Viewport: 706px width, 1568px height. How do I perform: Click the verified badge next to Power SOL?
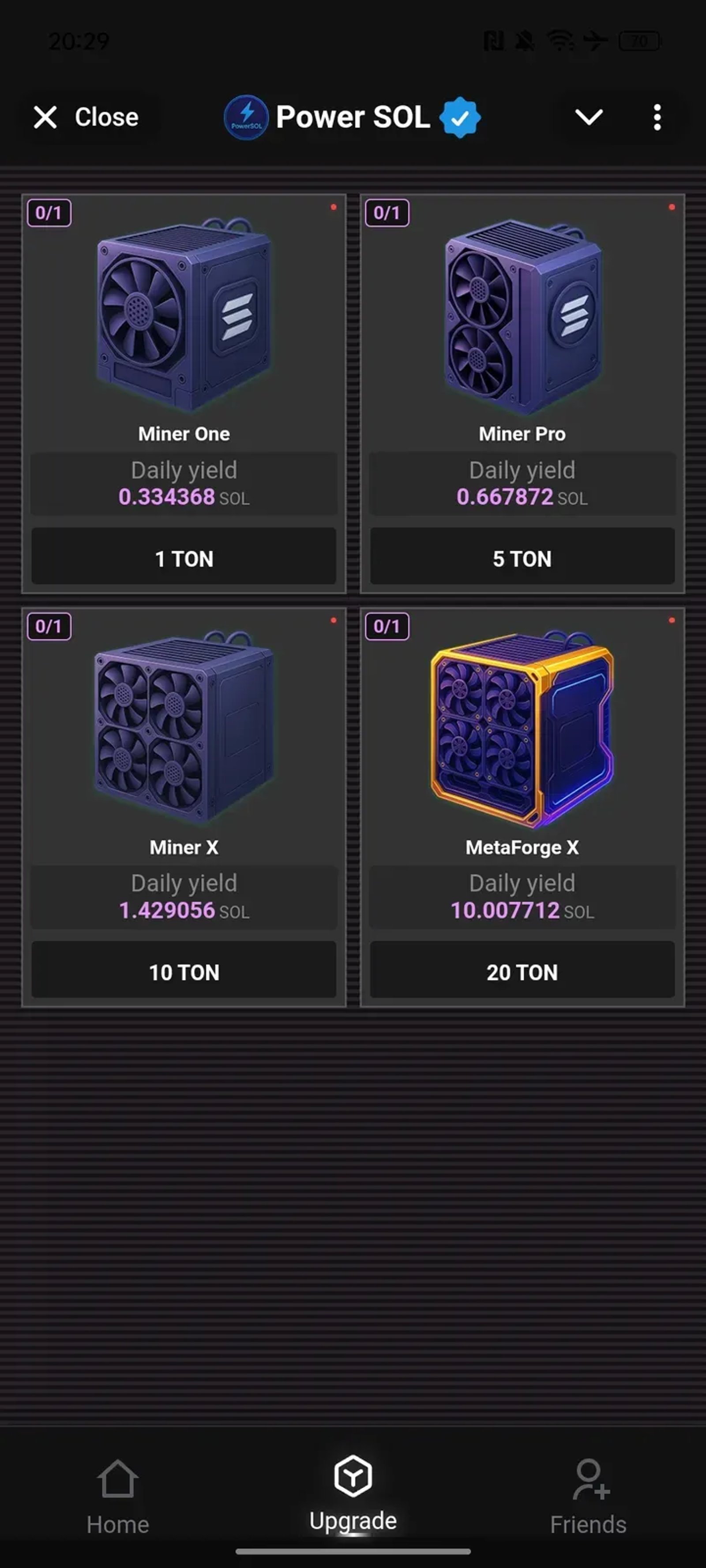pos(459,117)
